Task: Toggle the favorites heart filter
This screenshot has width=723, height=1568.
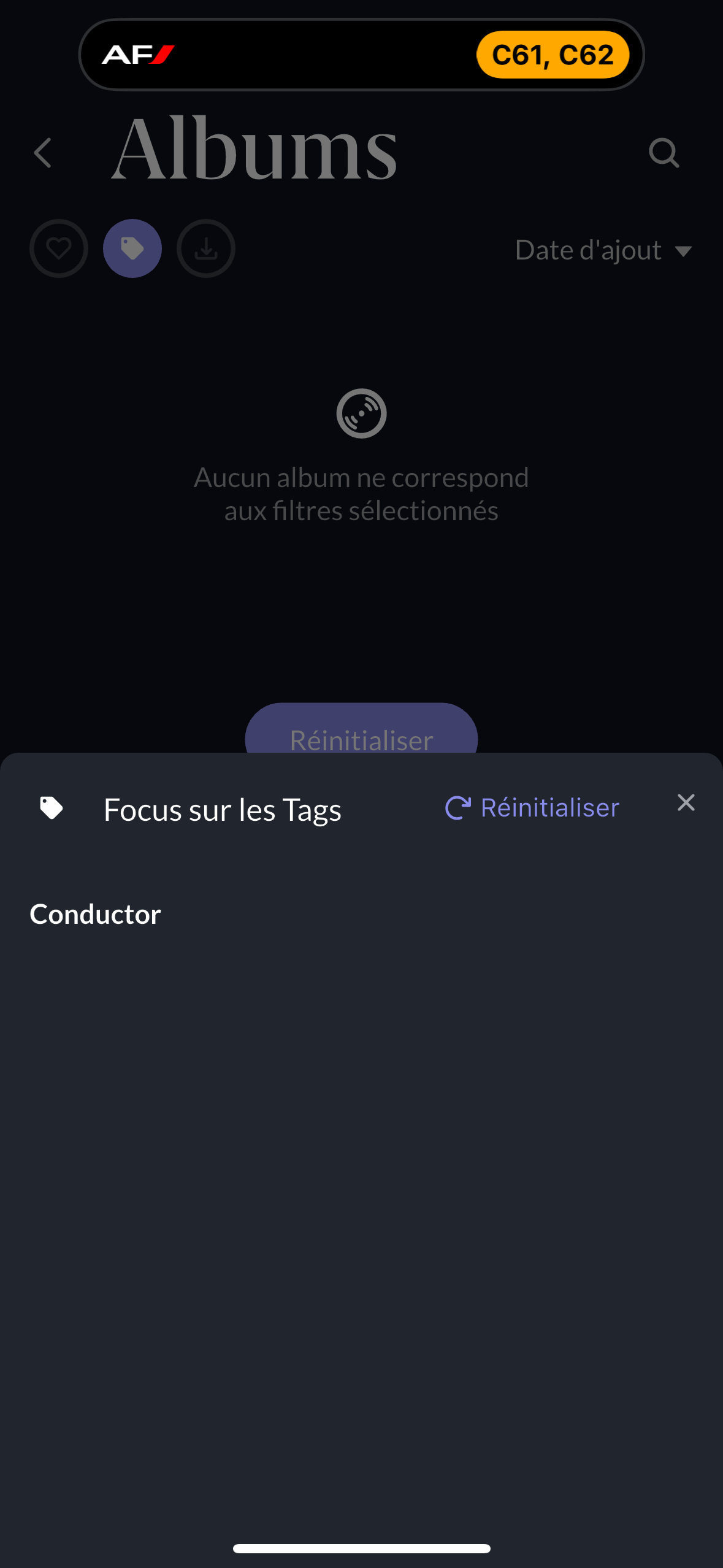Action: (59, 248)
